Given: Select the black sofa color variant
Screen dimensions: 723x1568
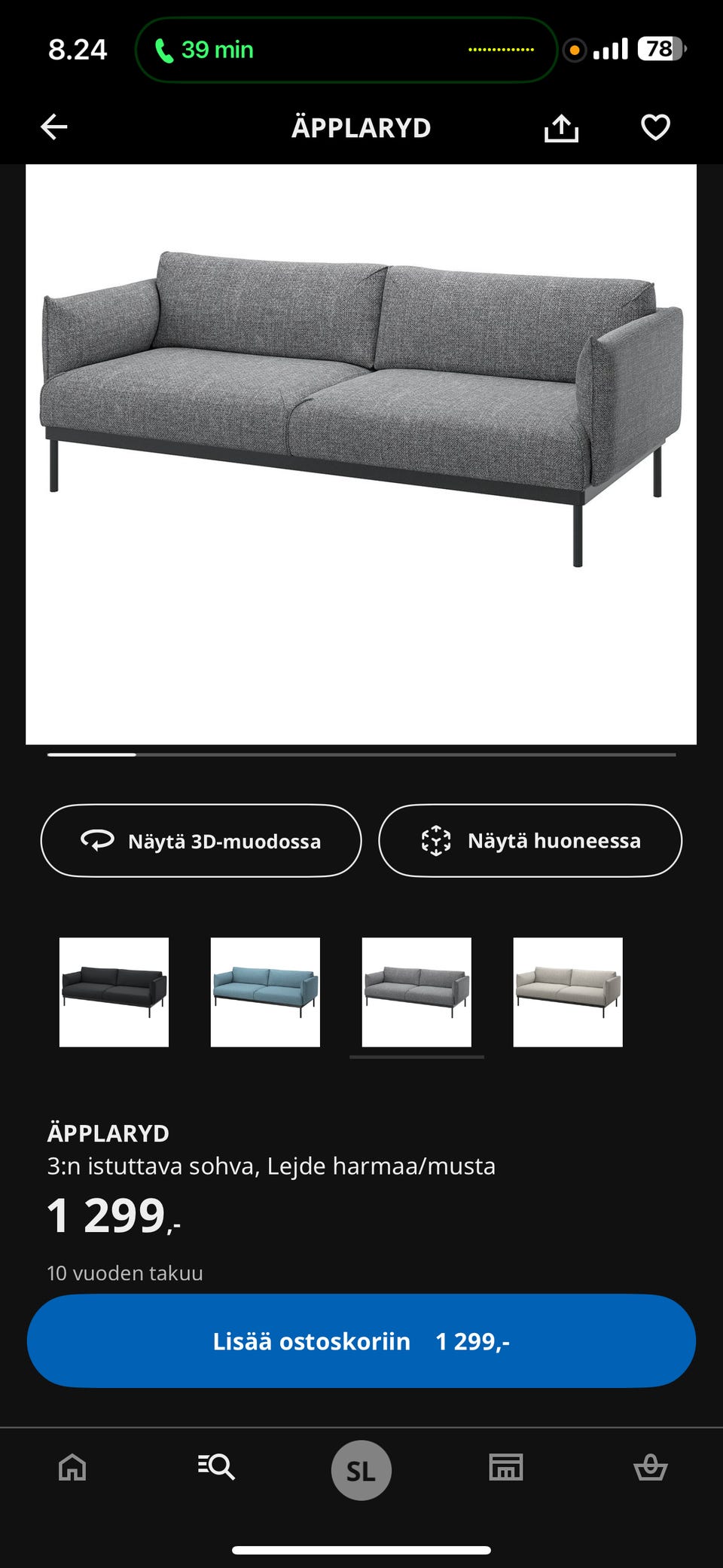Looking at the screenshot, I should coord(114,992).
